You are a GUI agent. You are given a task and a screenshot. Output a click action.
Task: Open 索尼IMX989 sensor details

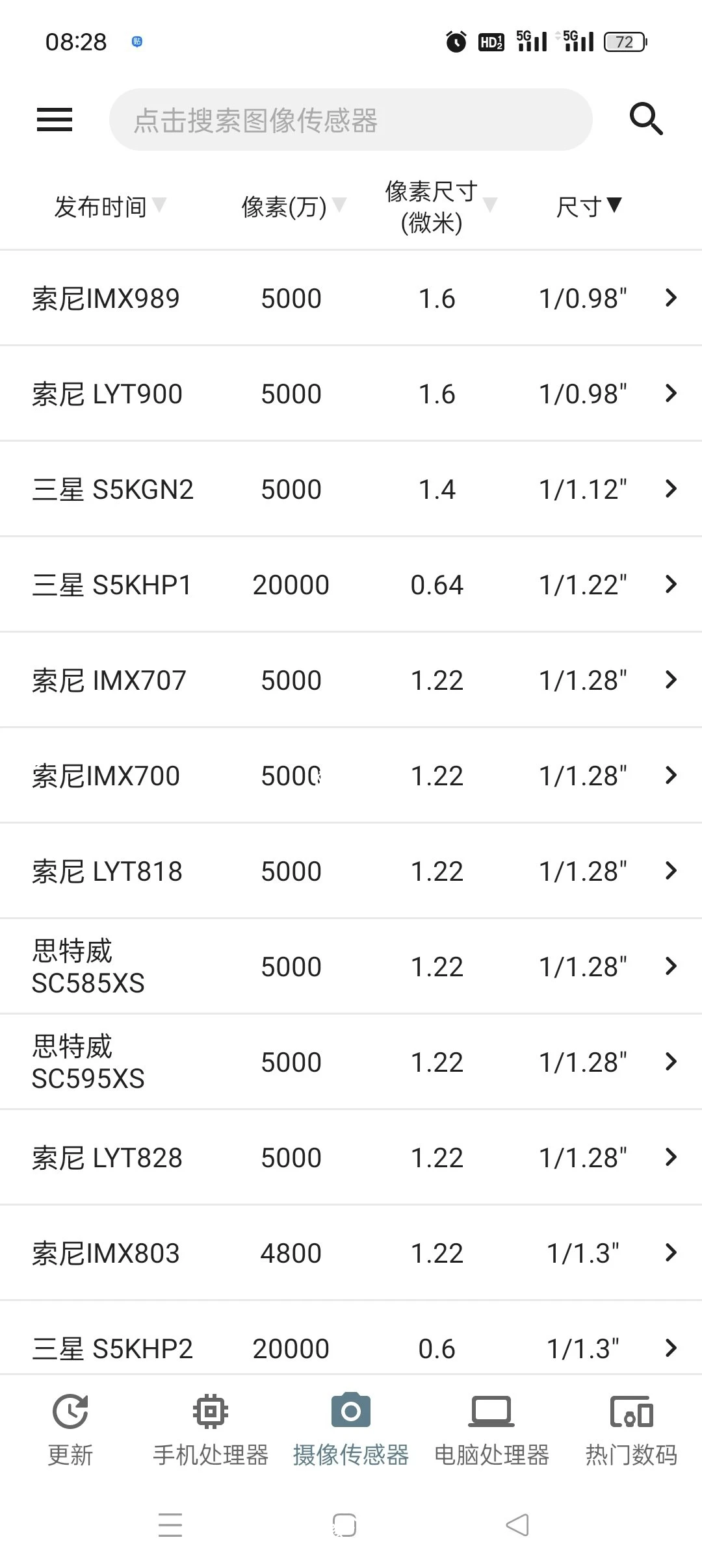pyautogui.click(x=351, y=298)
